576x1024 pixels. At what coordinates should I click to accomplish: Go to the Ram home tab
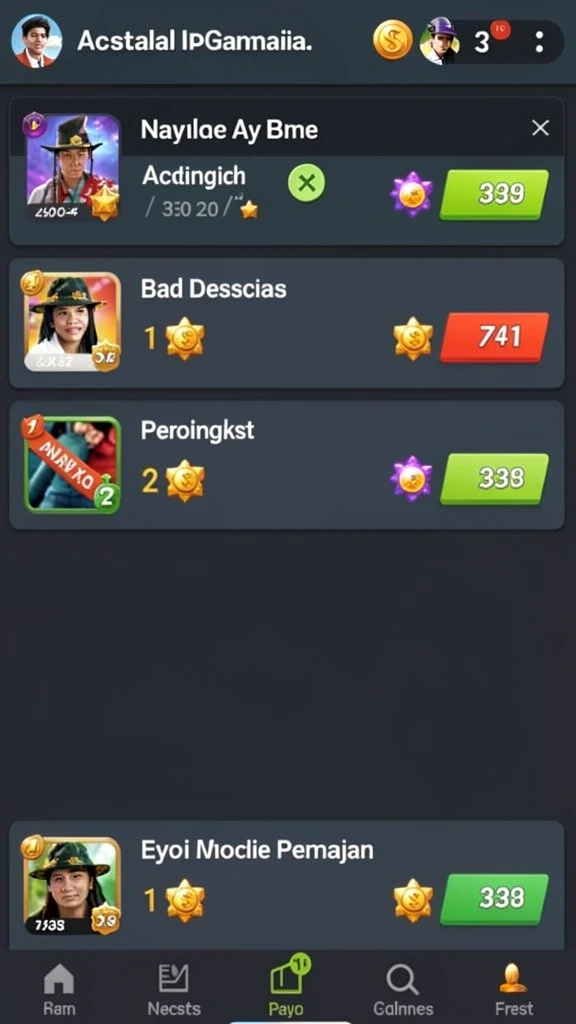[59, 988]
